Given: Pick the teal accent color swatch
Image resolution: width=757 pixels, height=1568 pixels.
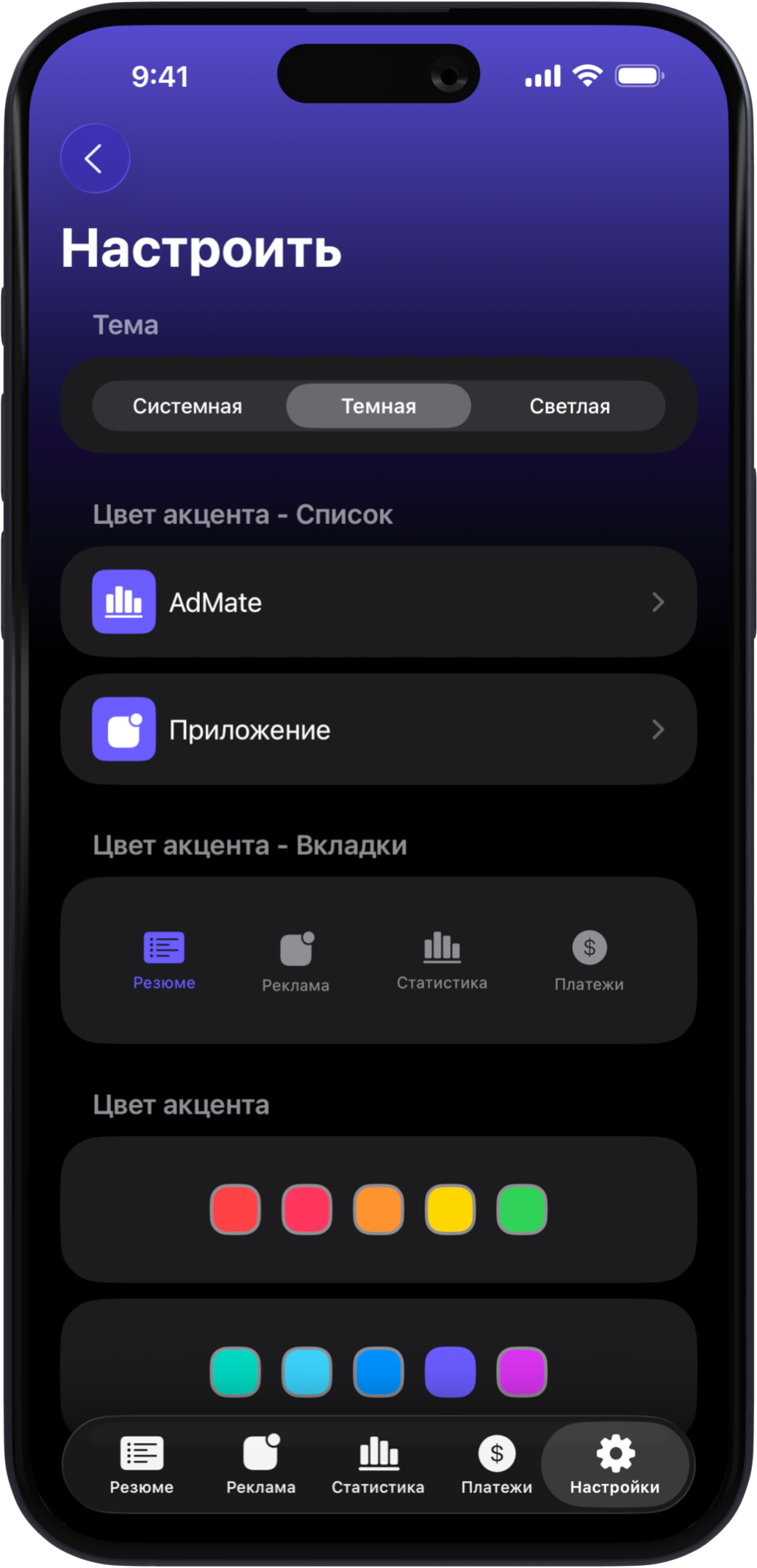Looking at the screenshot, I should coord(235,1372).
